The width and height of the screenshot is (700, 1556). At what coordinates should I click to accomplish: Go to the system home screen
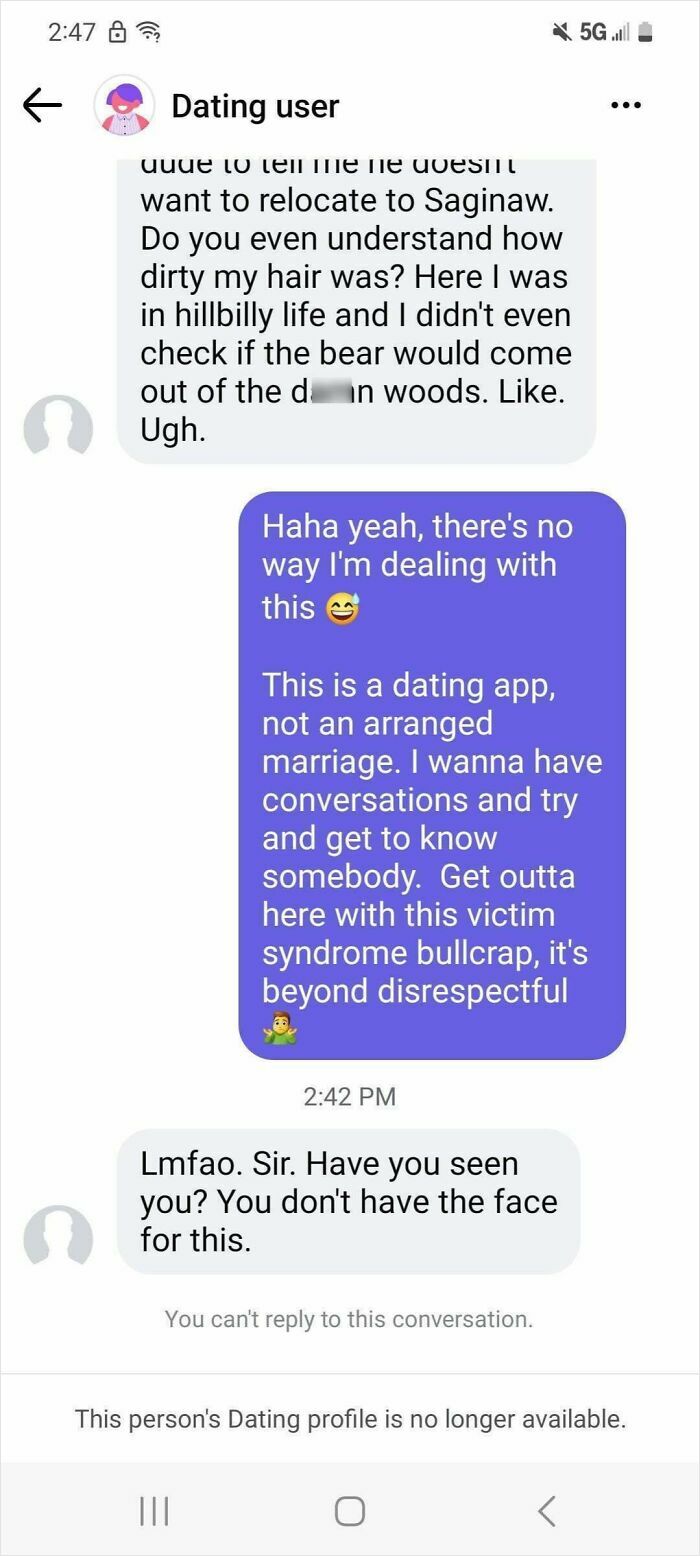click(349, 1510)
